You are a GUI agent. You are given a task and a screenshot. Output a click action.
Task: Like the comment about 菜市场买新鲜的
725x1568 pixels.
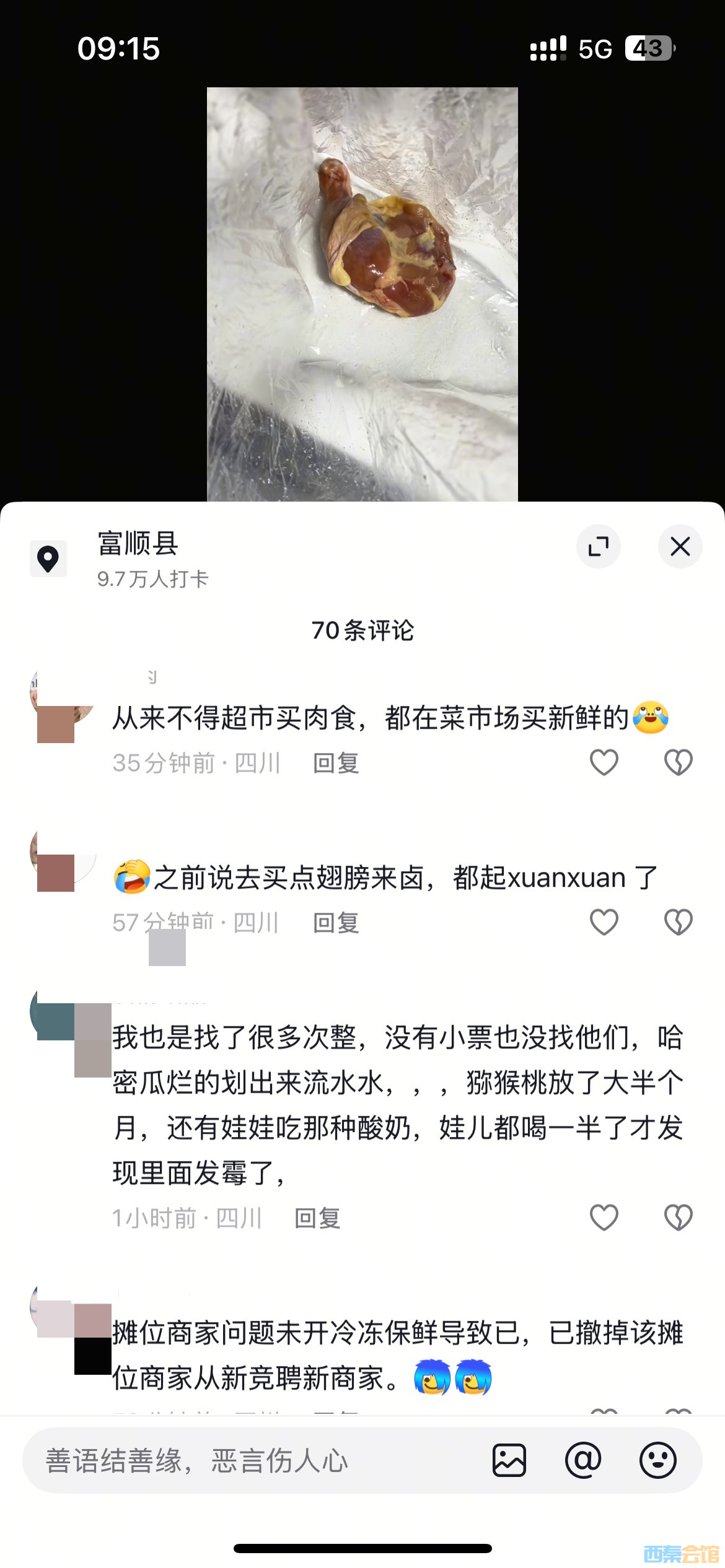(604, 762)
